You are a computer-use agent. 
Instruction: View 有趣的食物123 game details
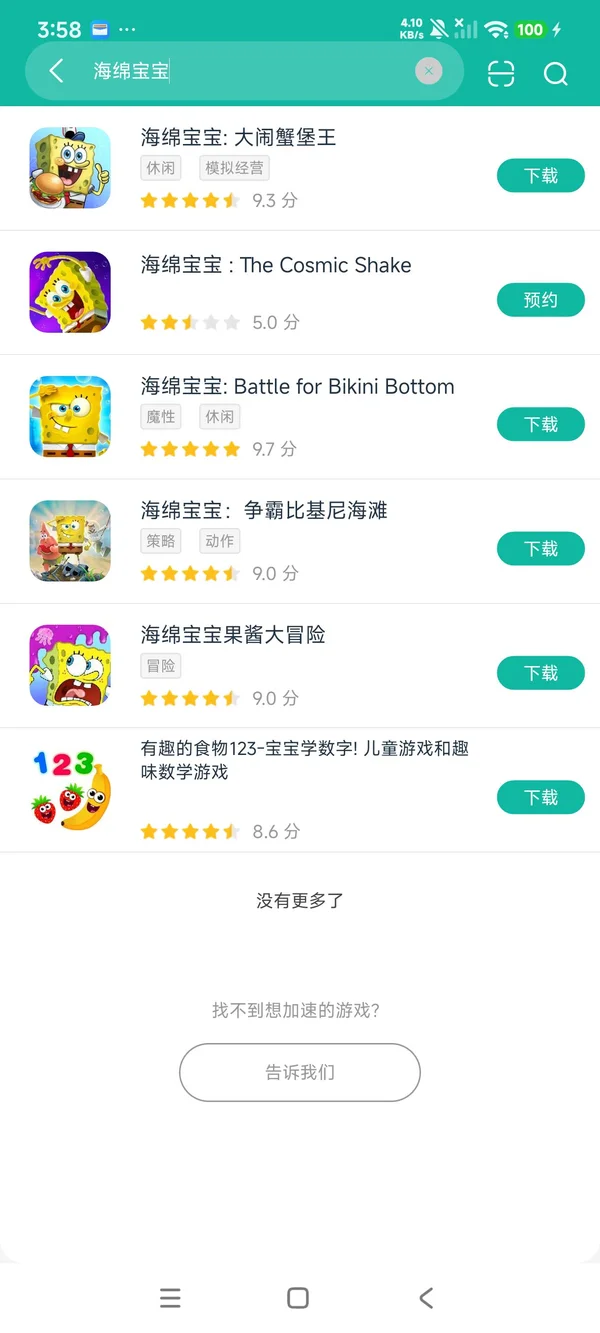coord(304,760)
